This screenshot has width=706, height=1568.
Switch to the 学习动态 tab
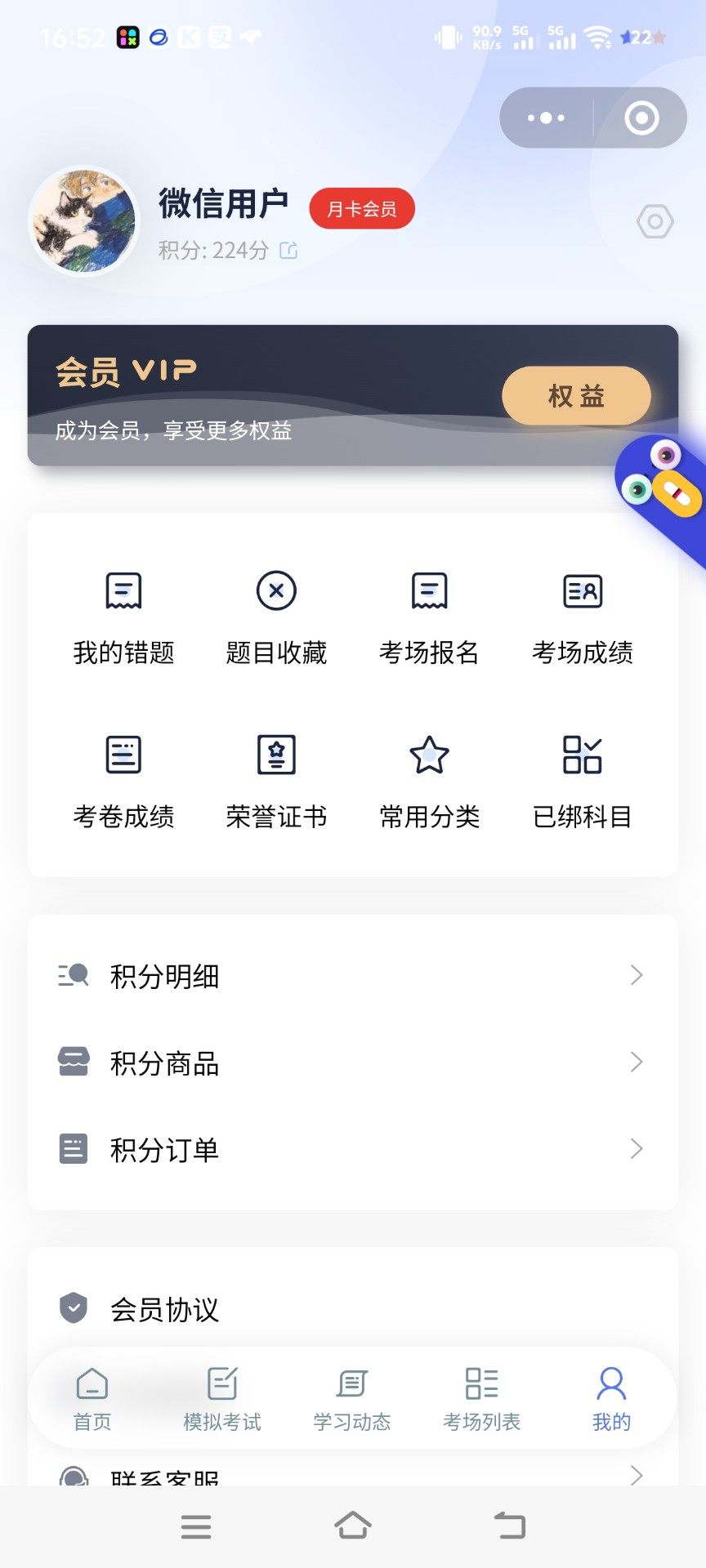(352, 1399)
